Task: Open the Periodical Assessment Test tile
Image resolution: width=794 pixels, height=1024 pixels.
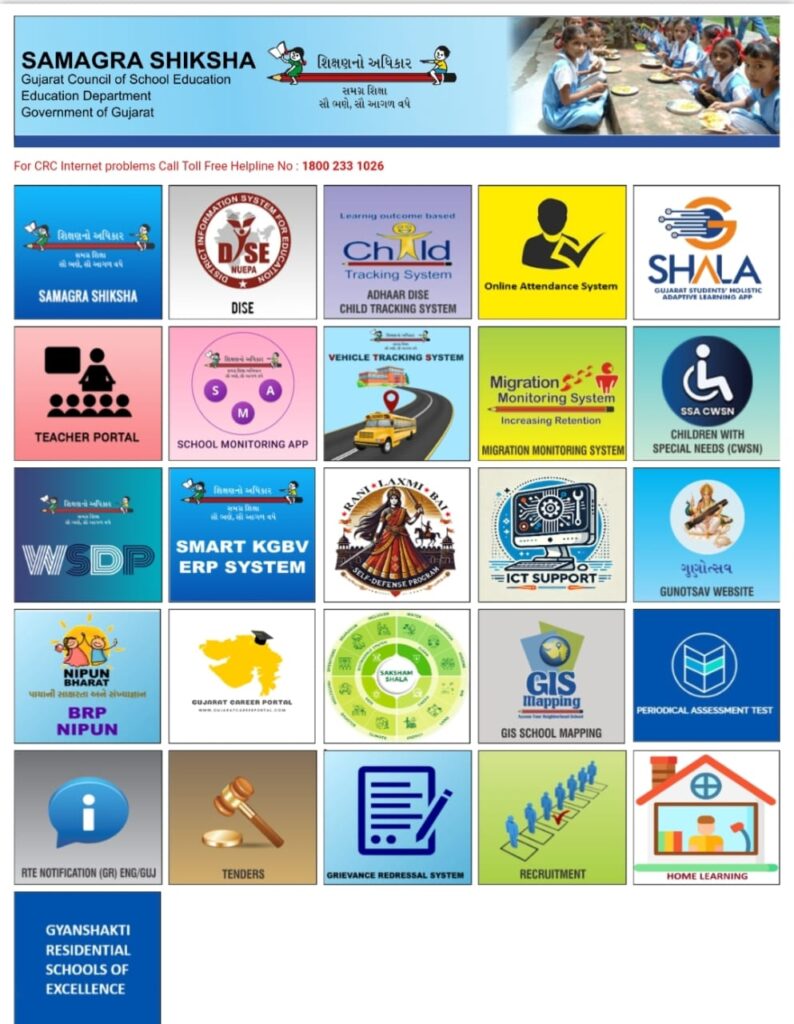Action: click(x=706, y=676)
